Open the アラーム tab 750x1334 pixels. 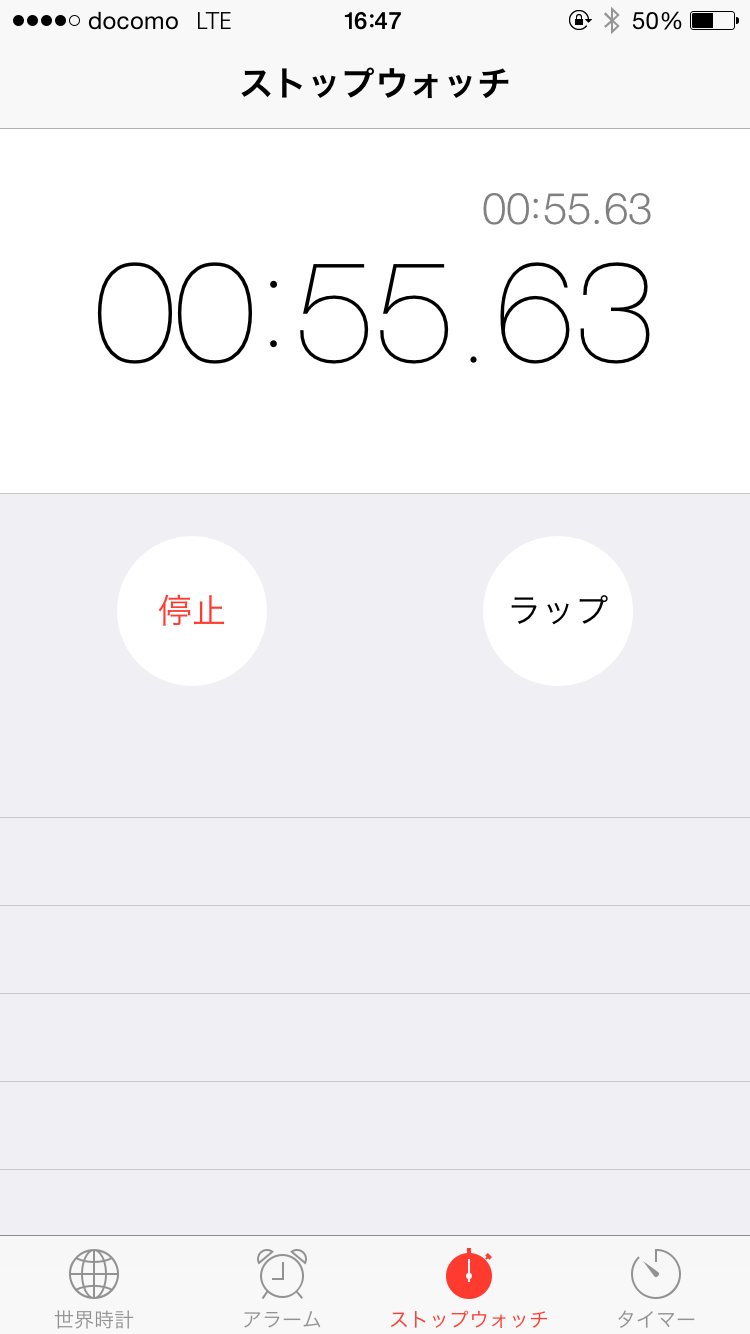click(282, 1288)
